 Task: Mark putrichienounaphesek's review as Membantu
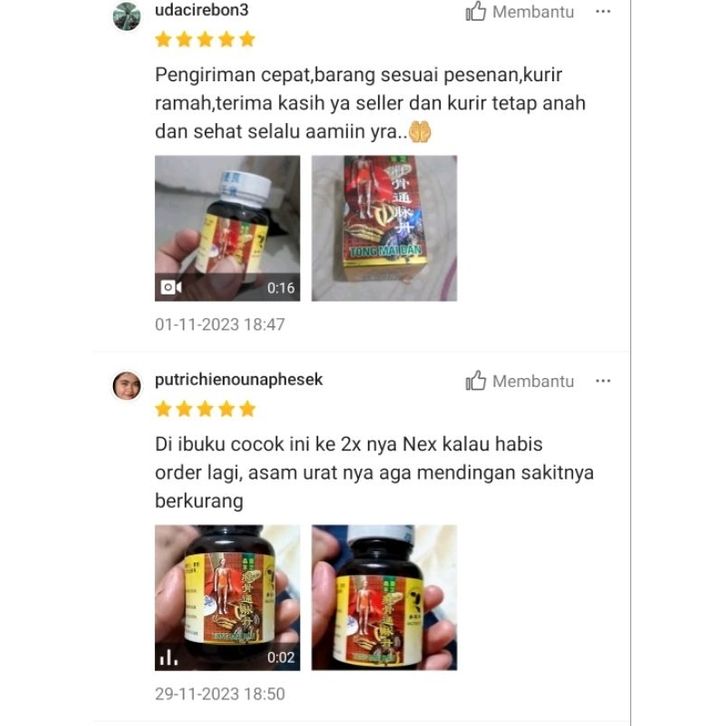point(520,381)
